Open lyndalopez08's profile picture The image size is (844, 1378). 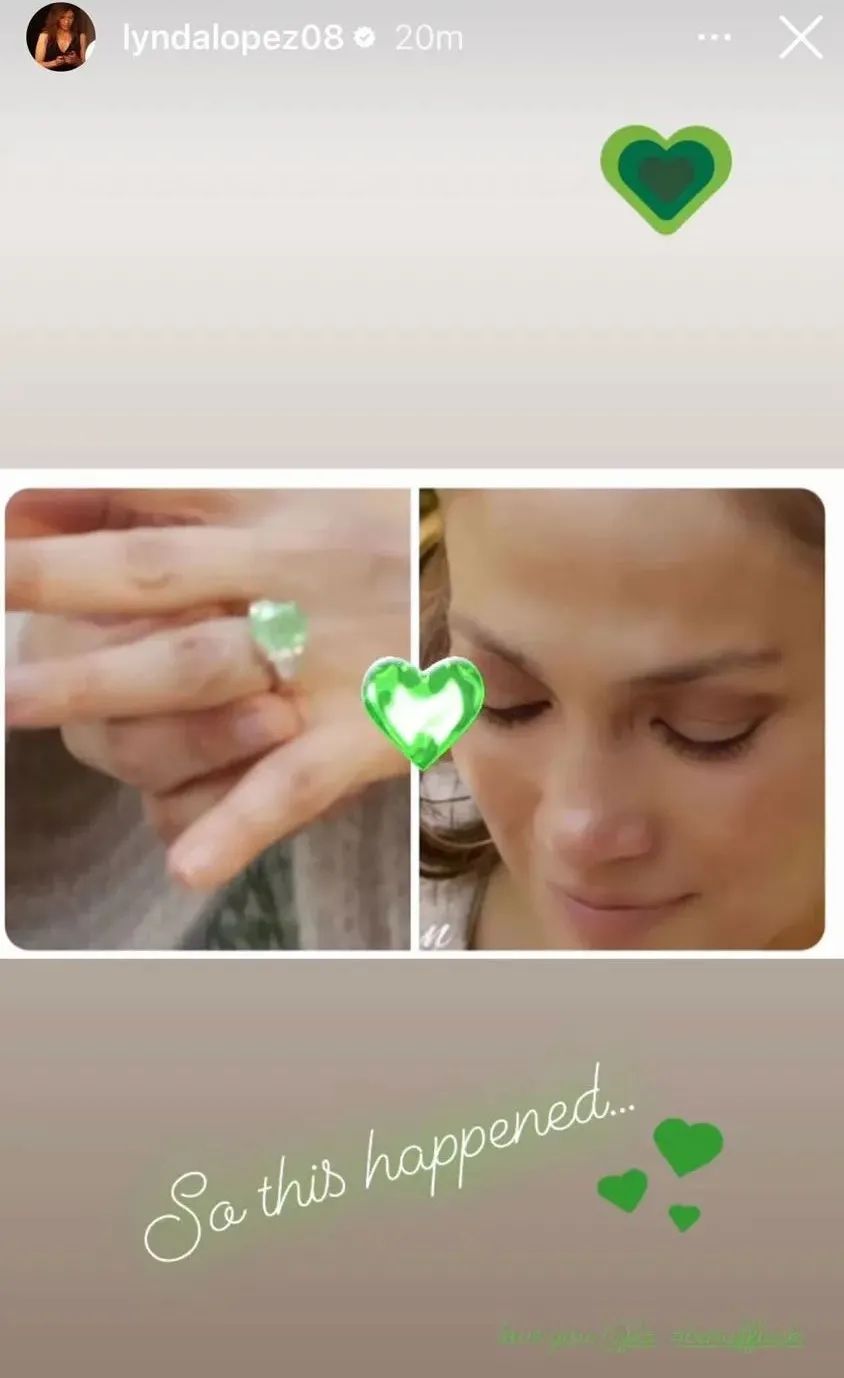pyautogui.click(x=60, y=37)
